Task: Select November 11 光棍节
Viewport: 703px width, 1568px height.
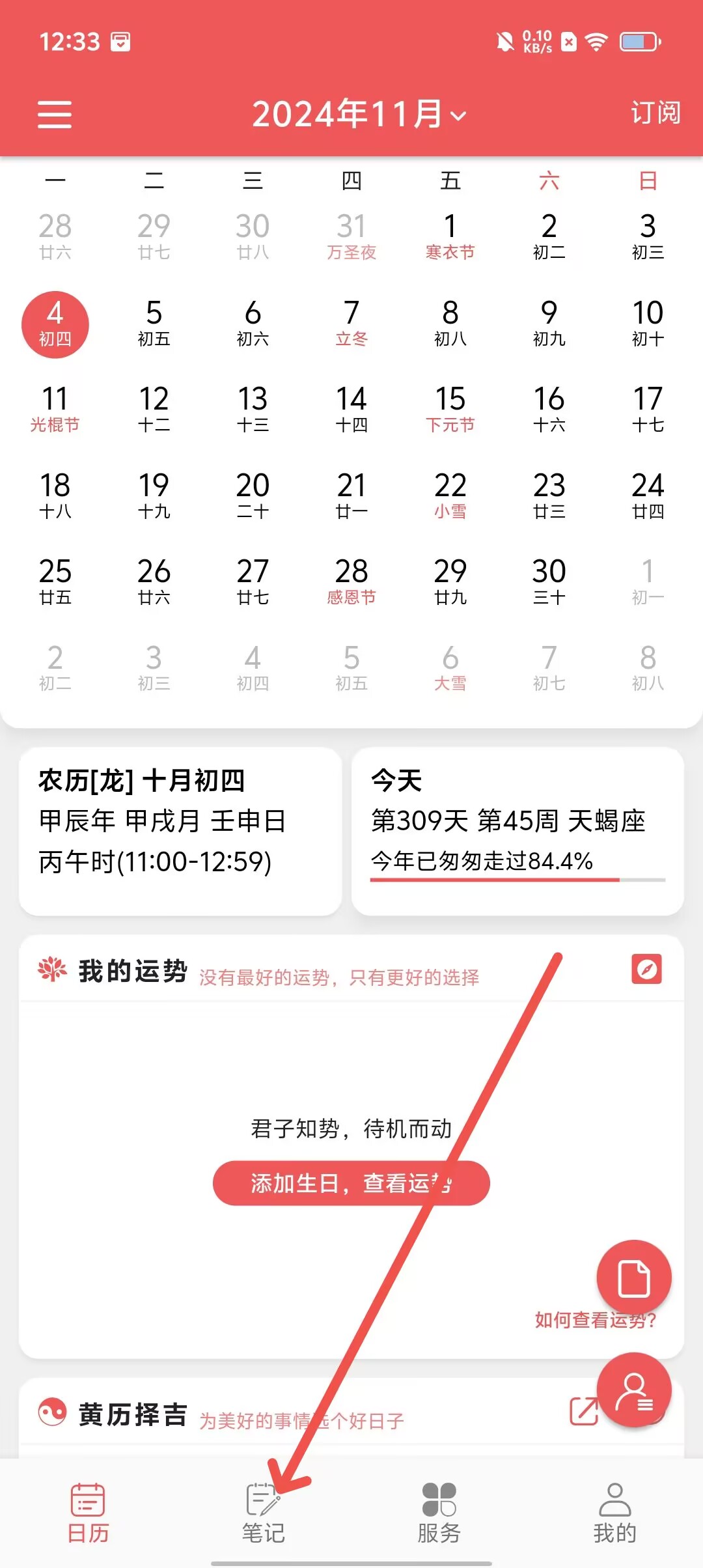Action: click(55, 409)
